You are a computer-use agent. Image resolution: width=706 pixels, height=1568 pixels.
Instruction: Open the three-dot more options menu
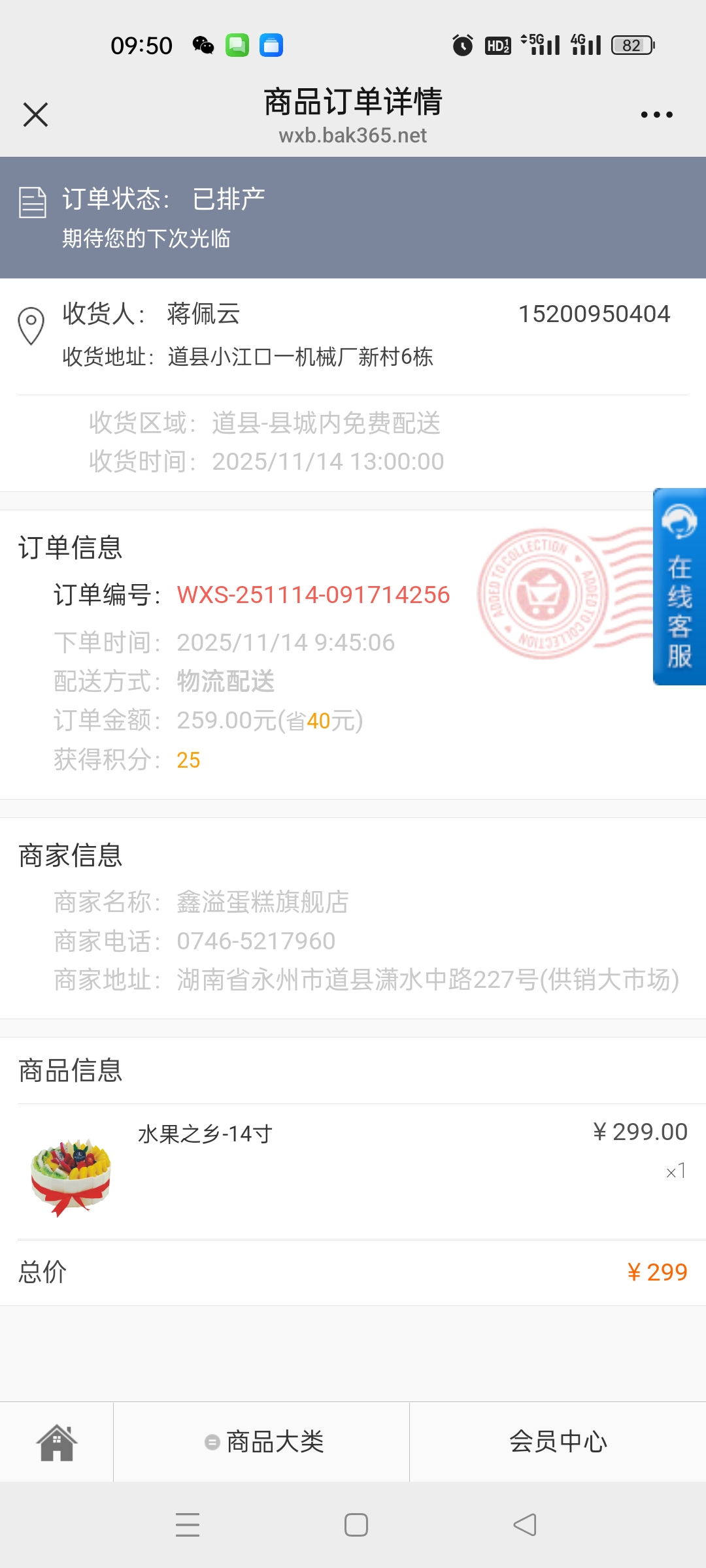656,114
